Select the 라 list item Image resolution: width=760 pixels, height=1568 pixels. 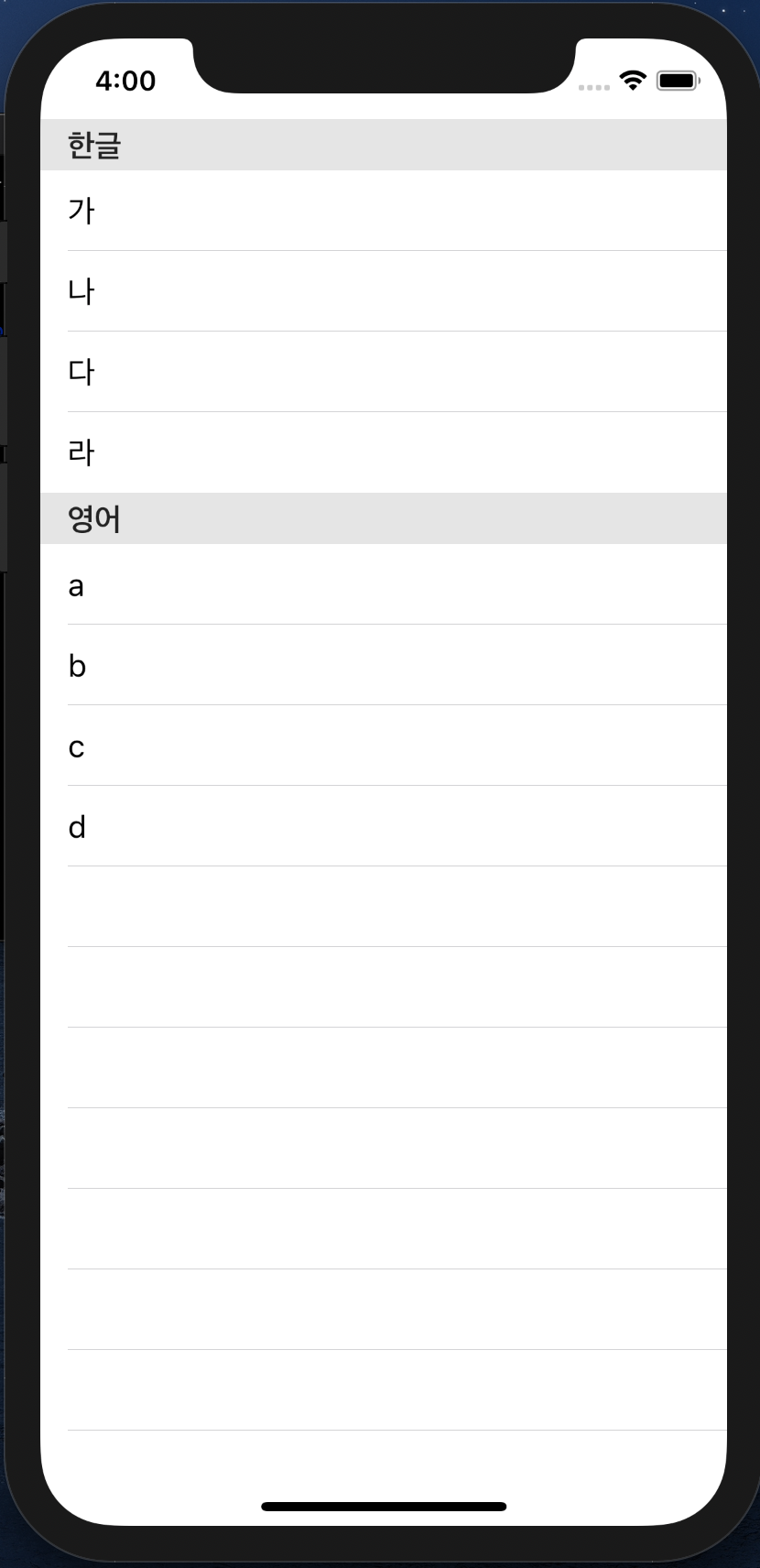click(384, 452)
